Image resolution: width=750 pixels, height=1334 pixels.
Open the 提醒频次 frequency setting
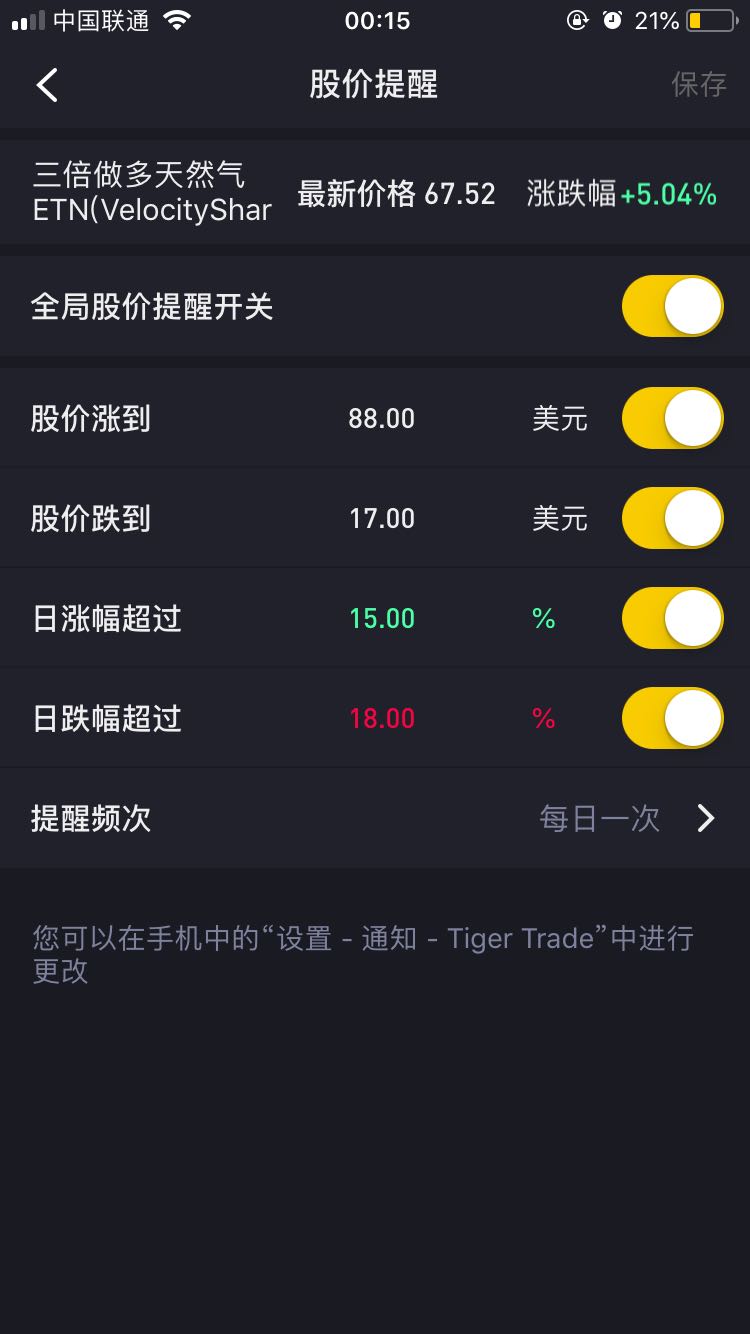(x=626, y=819)
